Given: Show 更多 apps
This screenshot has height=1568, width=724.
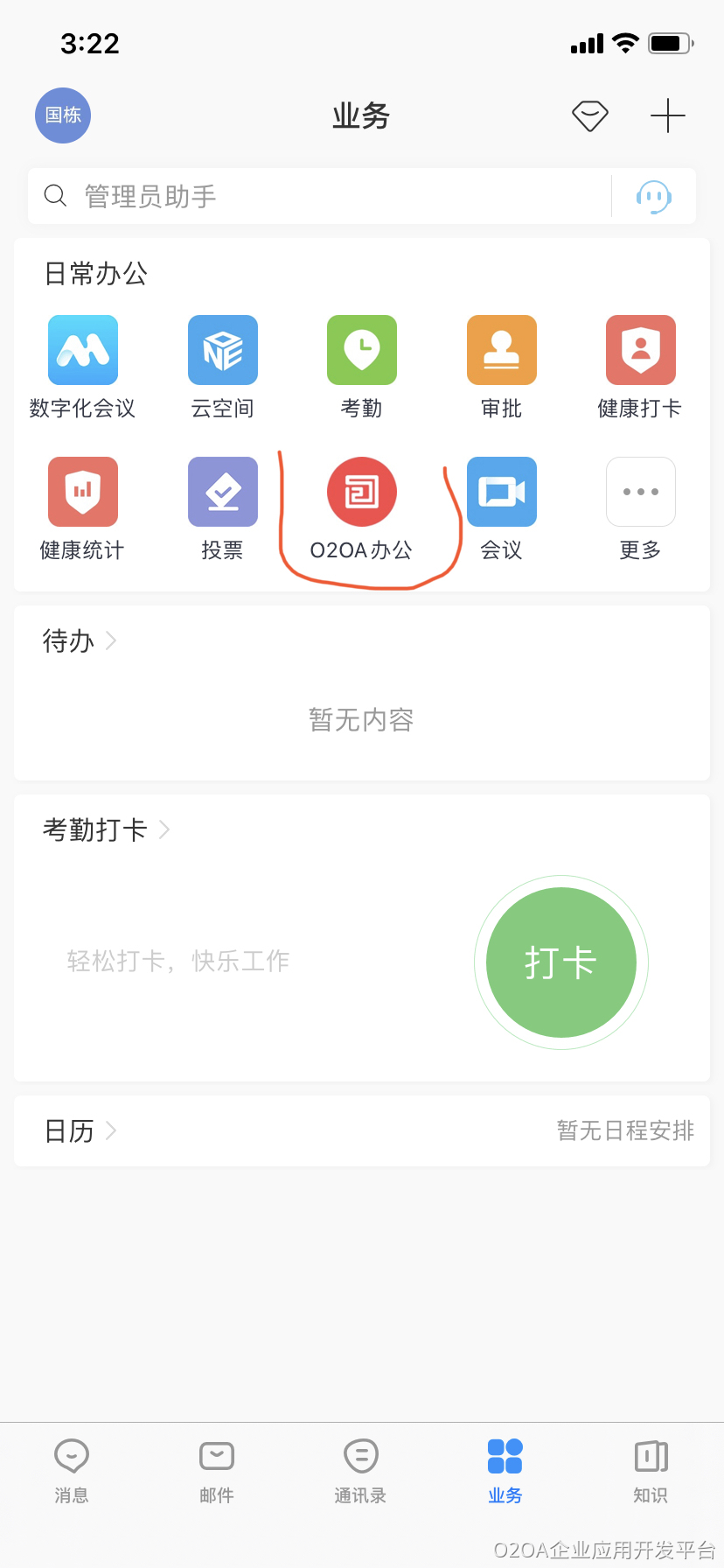Looking at the screenshot, I should (641, 493).
